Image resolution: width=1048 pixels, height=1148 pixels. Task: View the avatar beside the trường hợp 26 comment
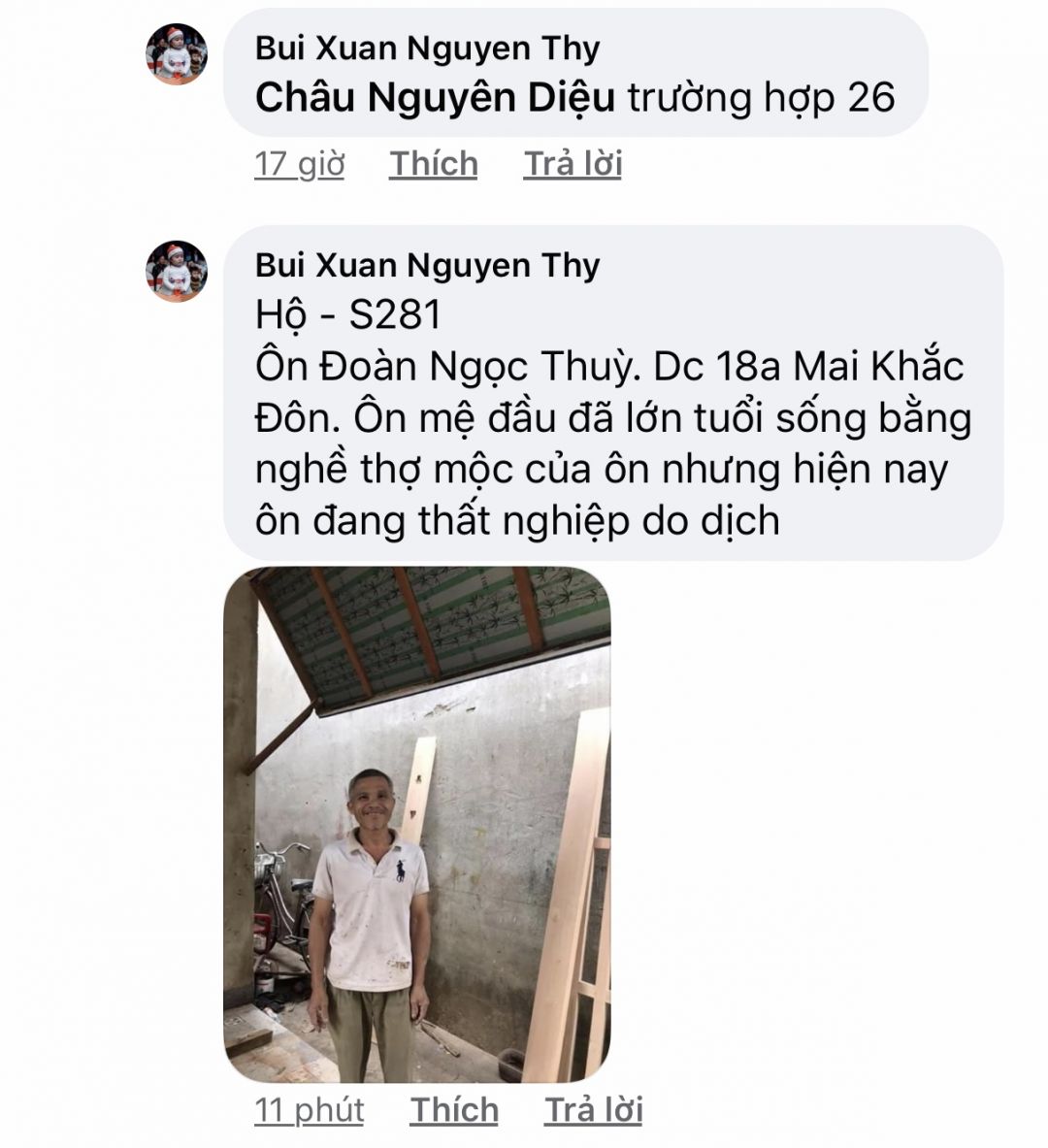pos(177,54)
